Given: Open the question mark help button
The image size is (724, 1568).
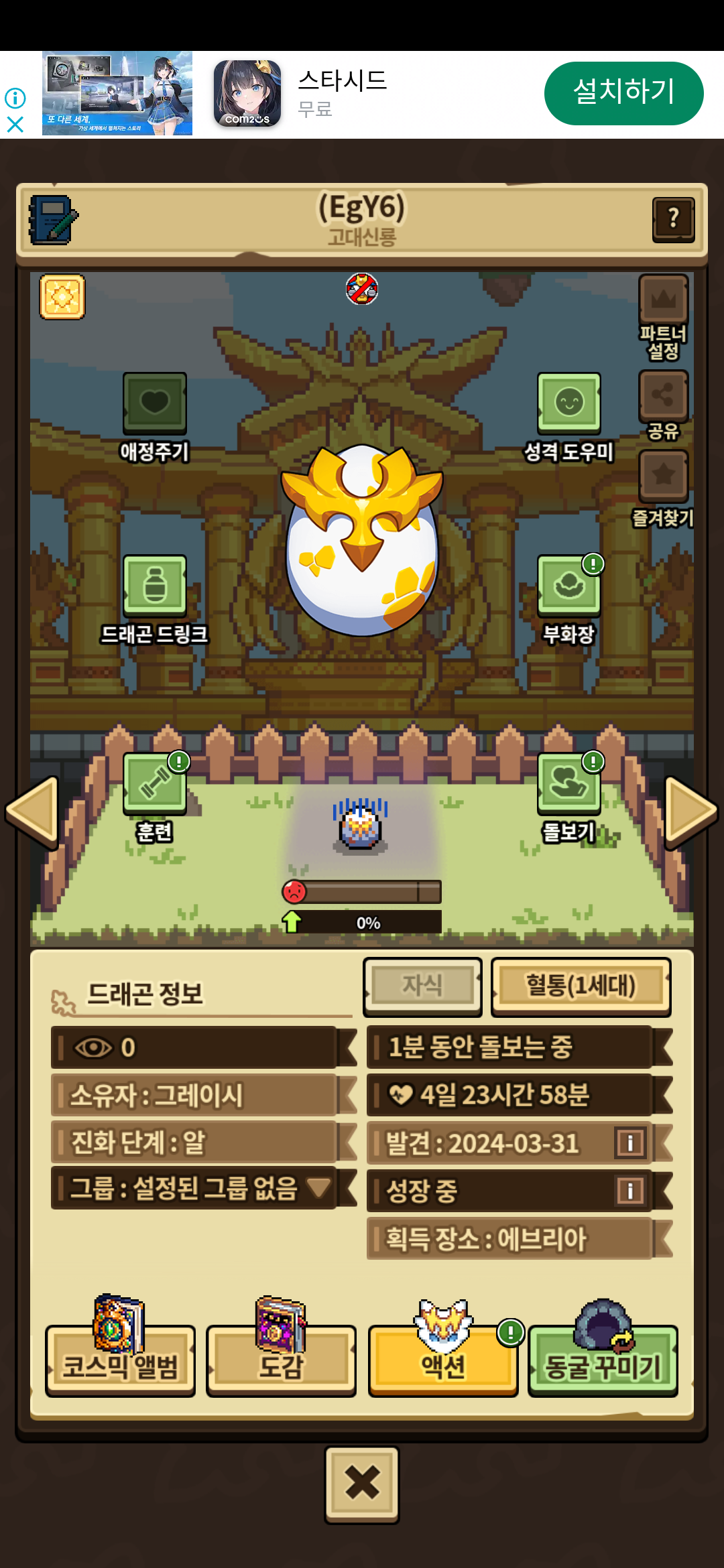Looking at the screenshot, I should coord(673,218).
